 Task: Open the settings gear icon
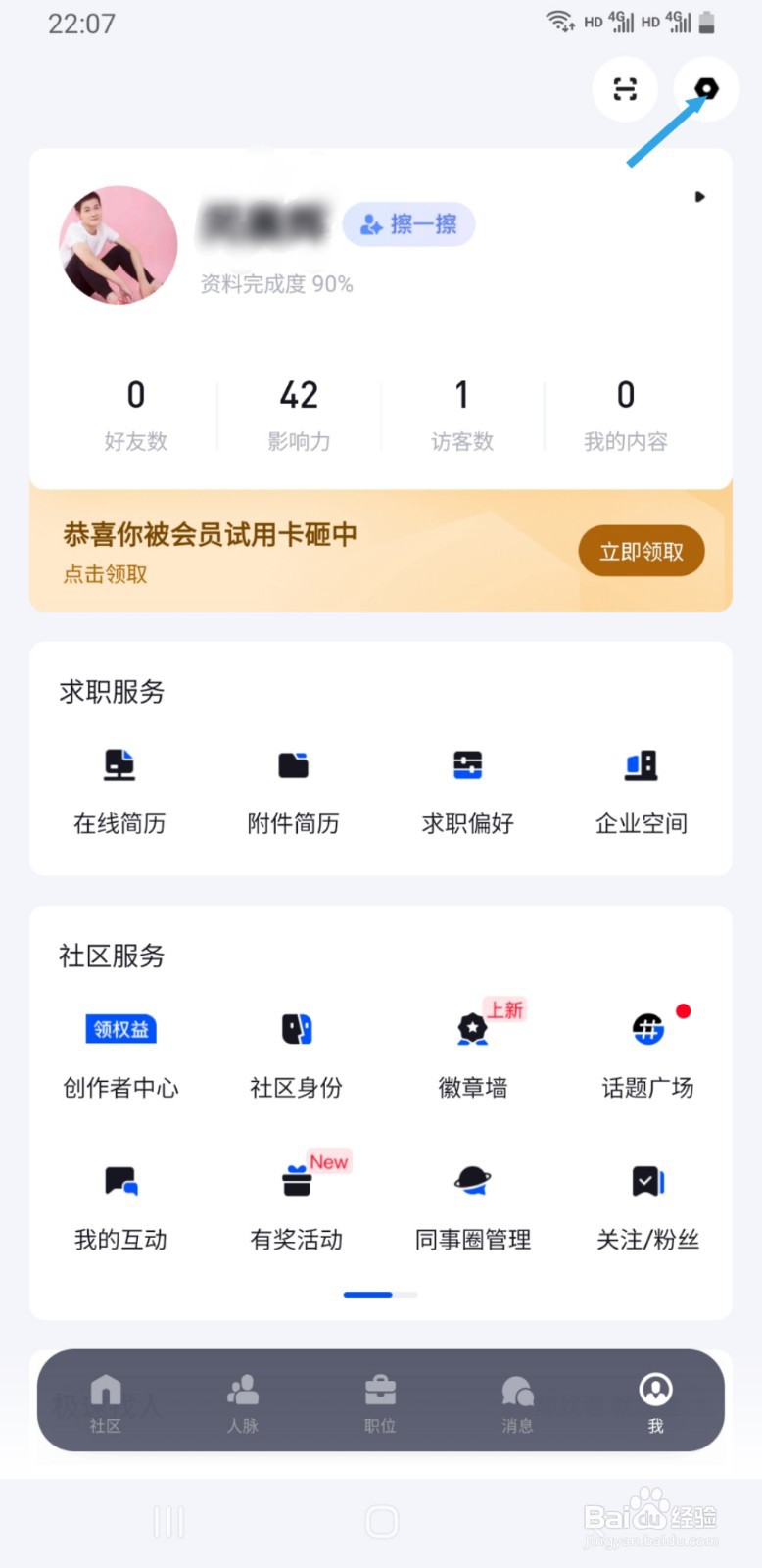[707, 88]
